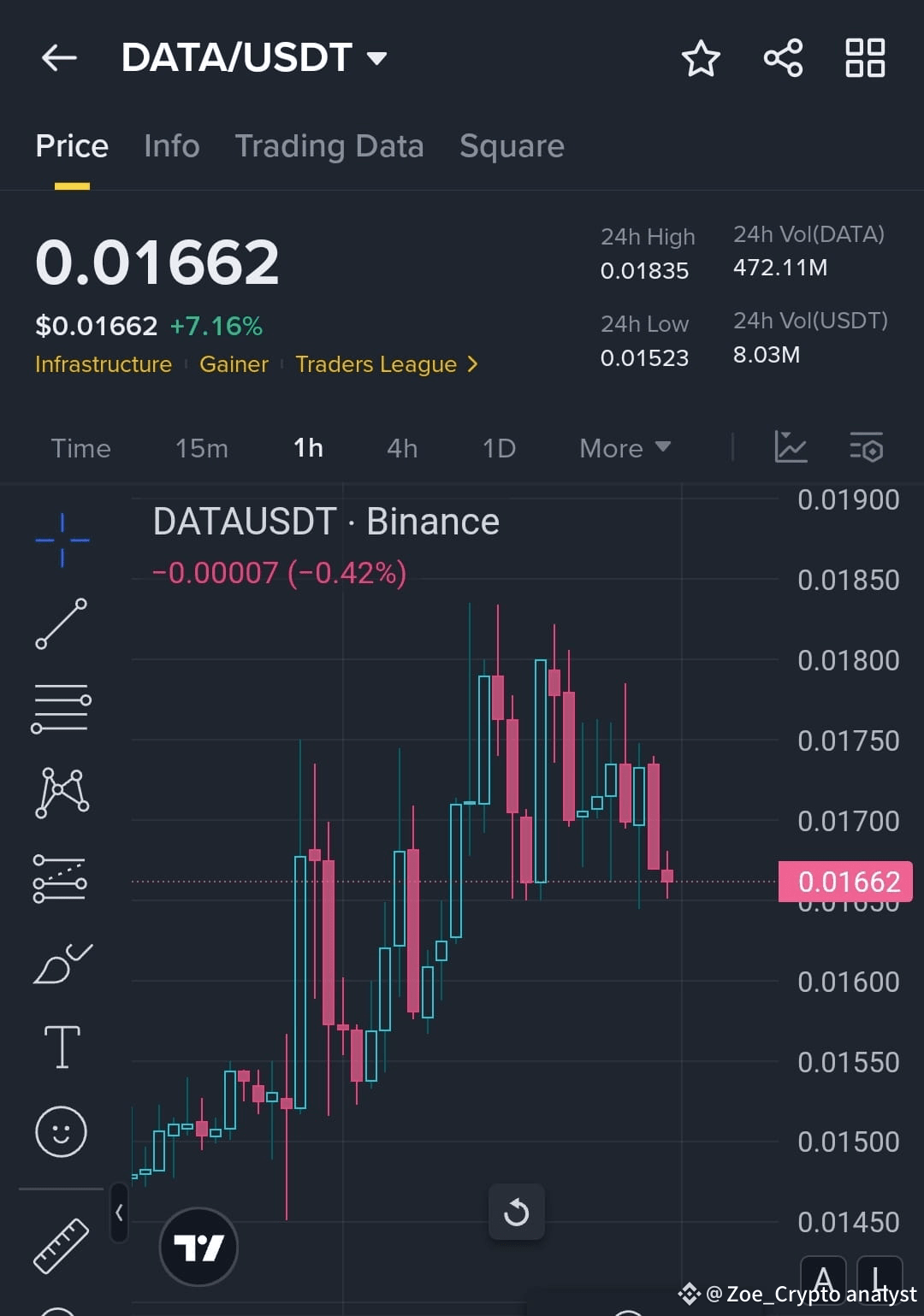This screenshot has width=924, height=1316.
Task: Open the emoji sticker tool
Action: pos(62,1130)
